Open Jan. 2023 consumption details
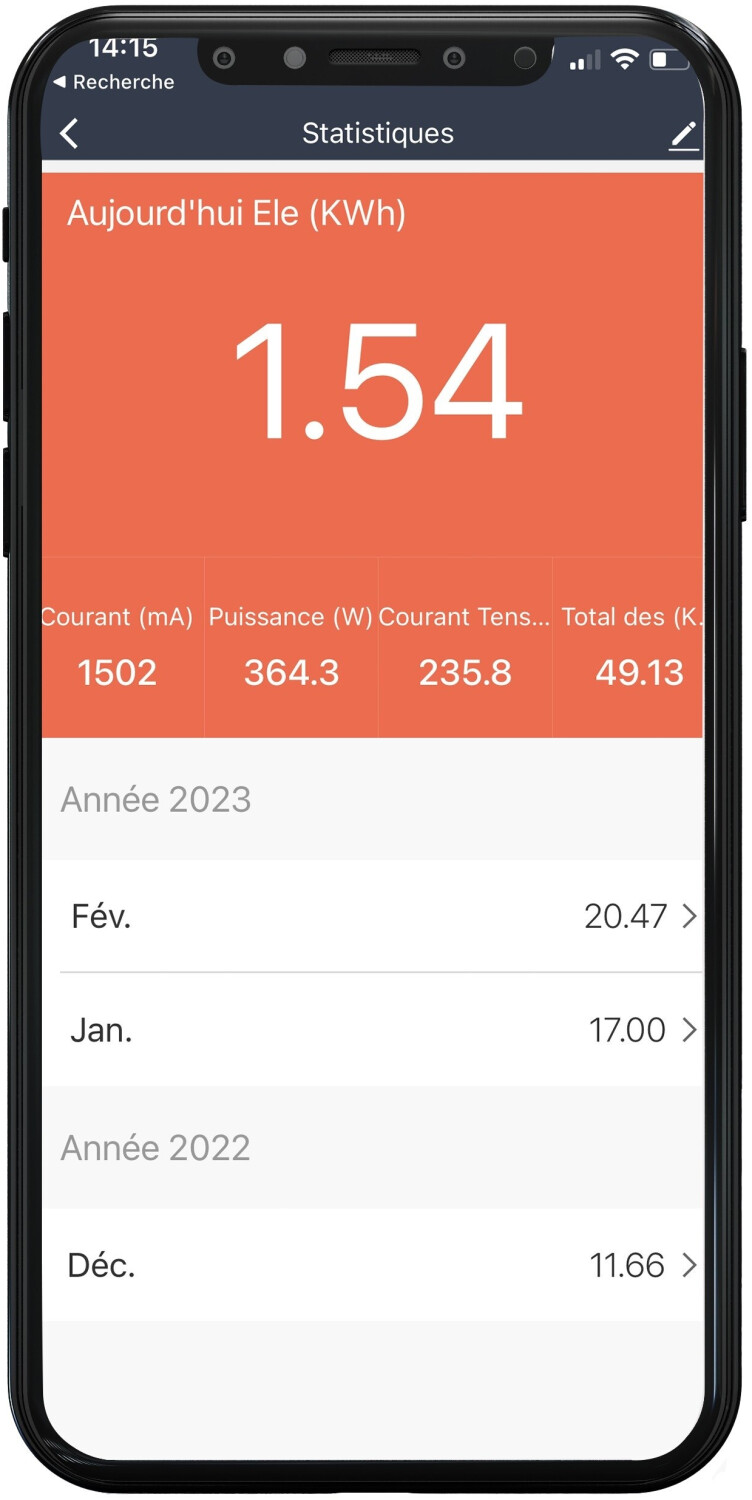Image resolution: width=752 pixels, height=1500 pixels. [x=373, y=1030]
